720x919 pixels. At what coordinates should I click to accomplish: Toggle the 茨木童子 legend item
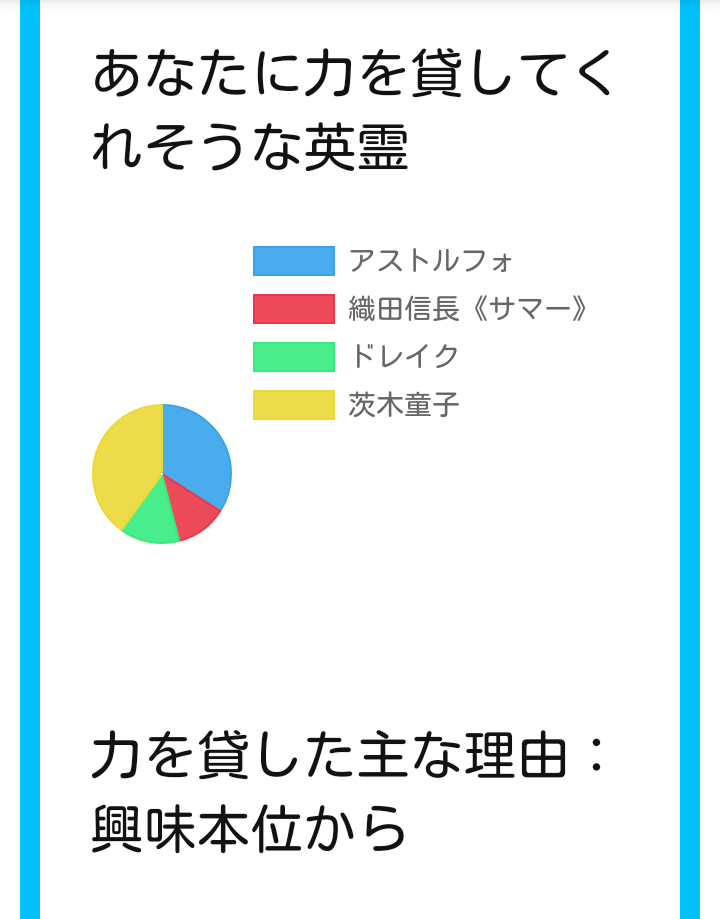tap(356, 405)
